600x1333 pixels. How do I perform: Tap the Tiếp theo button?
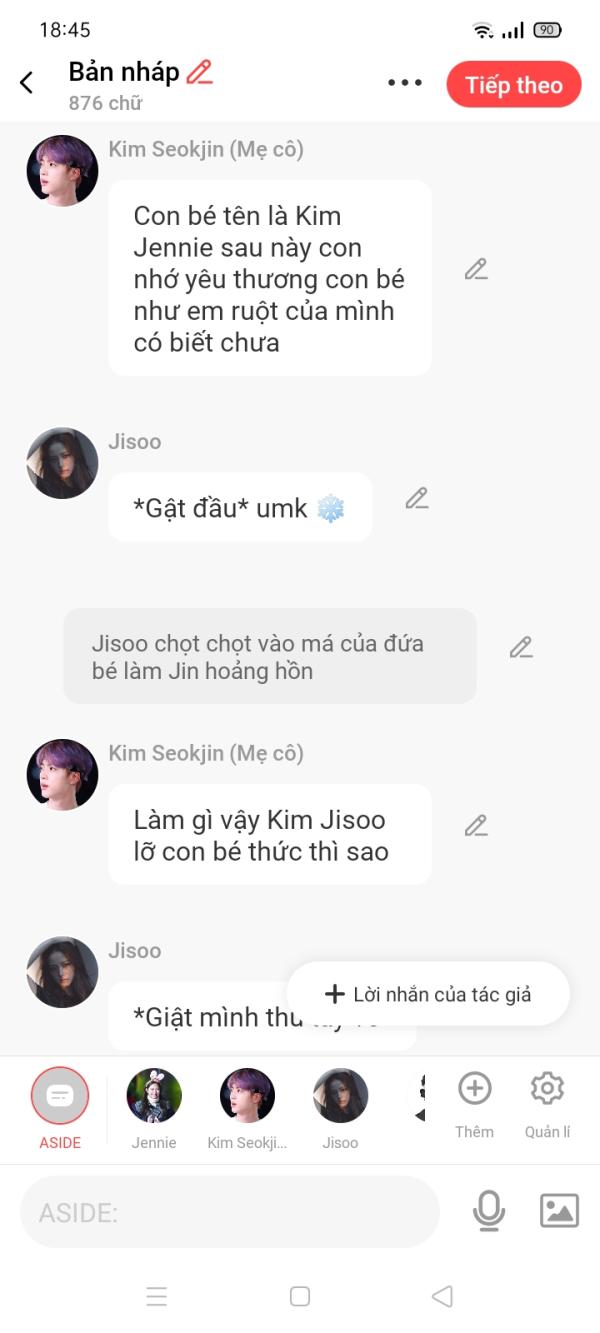(x=513, y=85)
